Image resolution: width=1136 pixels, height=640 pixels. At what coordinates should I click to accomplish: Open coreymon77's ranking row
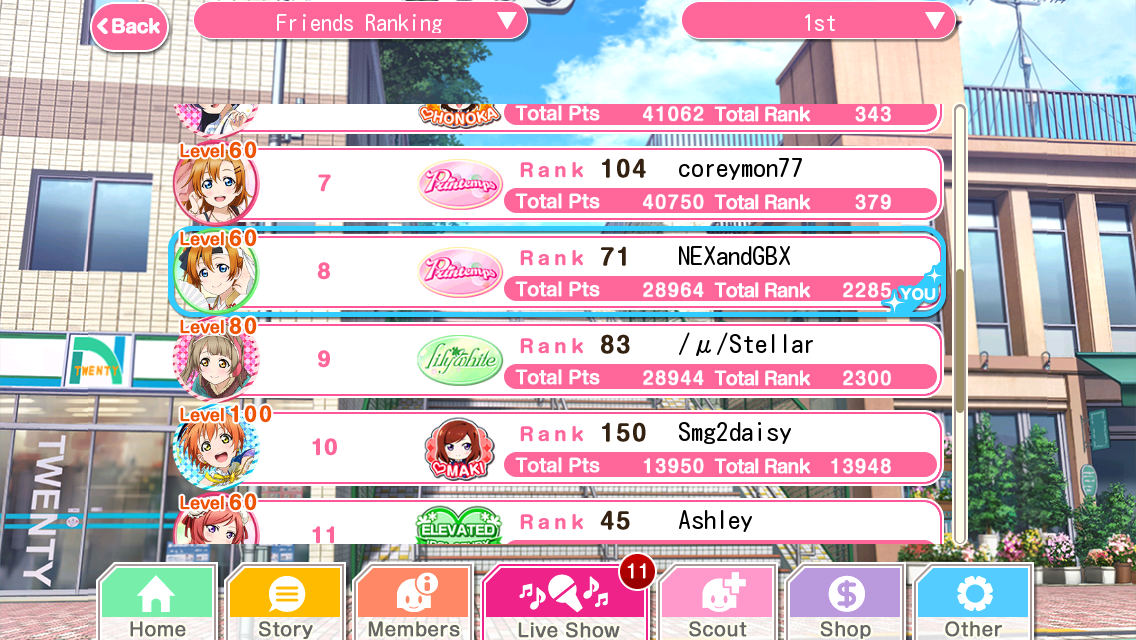[600, 184]
